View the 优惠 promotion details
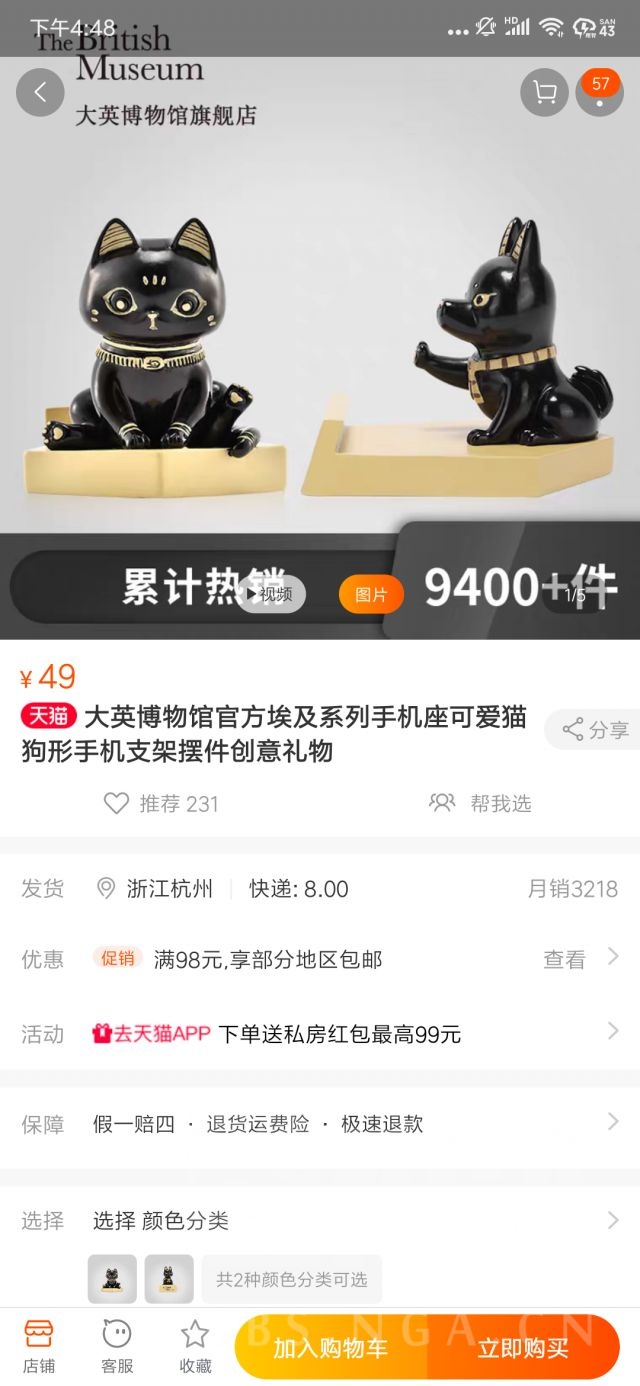 pyautogui.click(x=578, y=959)
